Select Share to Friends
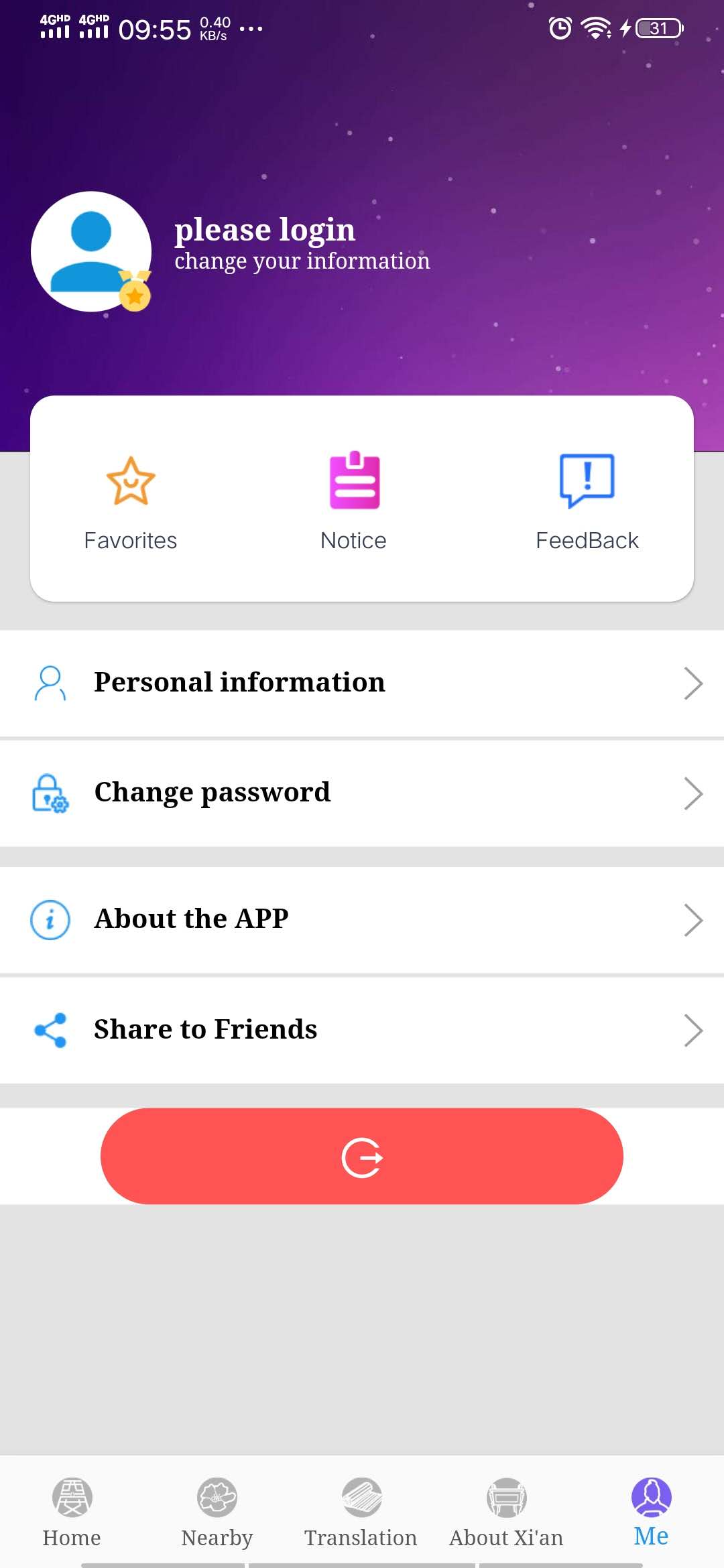This screenshot has height=1568, width=724. click(362, 1030)
